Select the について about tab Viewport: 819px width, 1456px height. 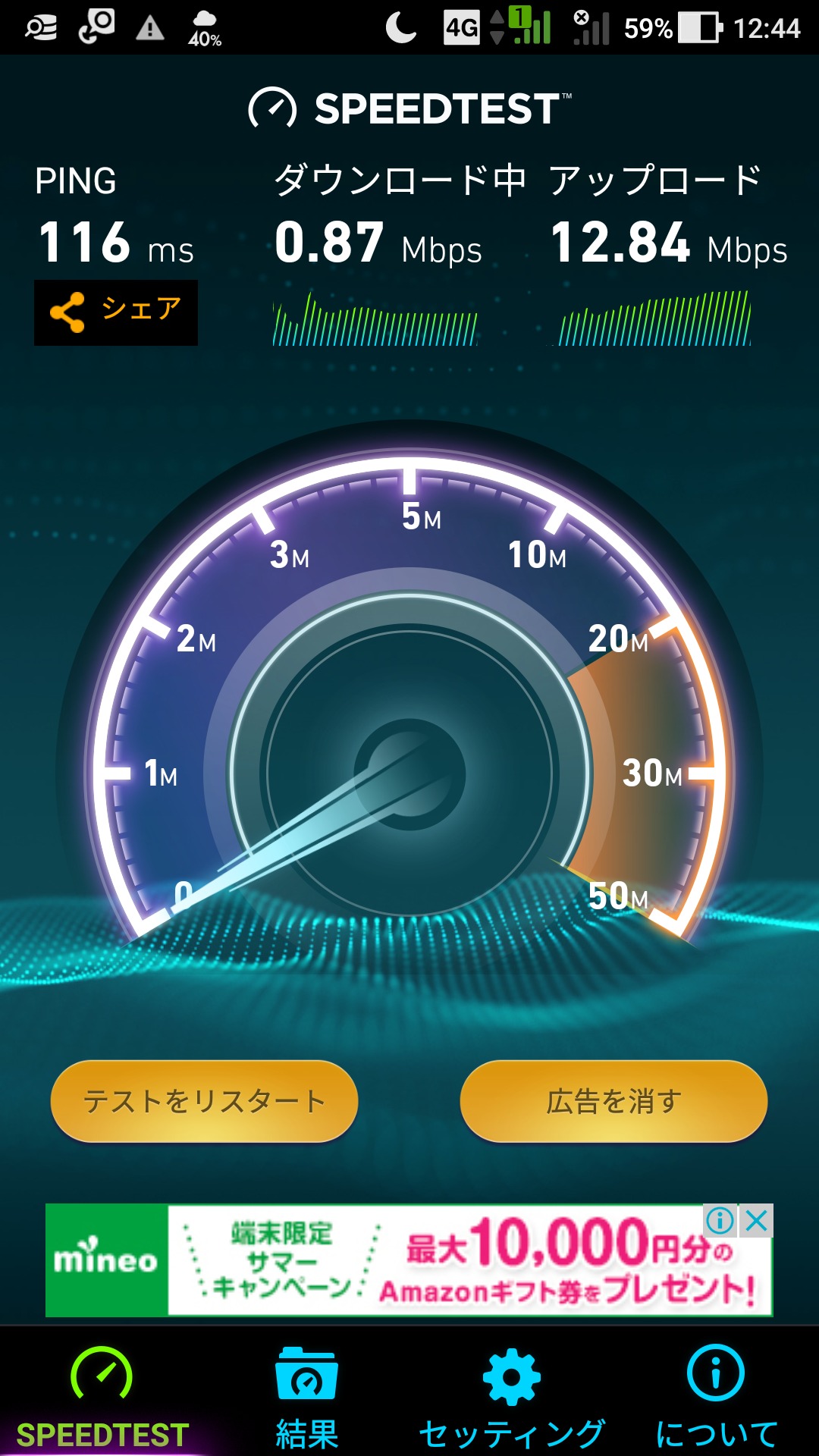point(716,1397)
